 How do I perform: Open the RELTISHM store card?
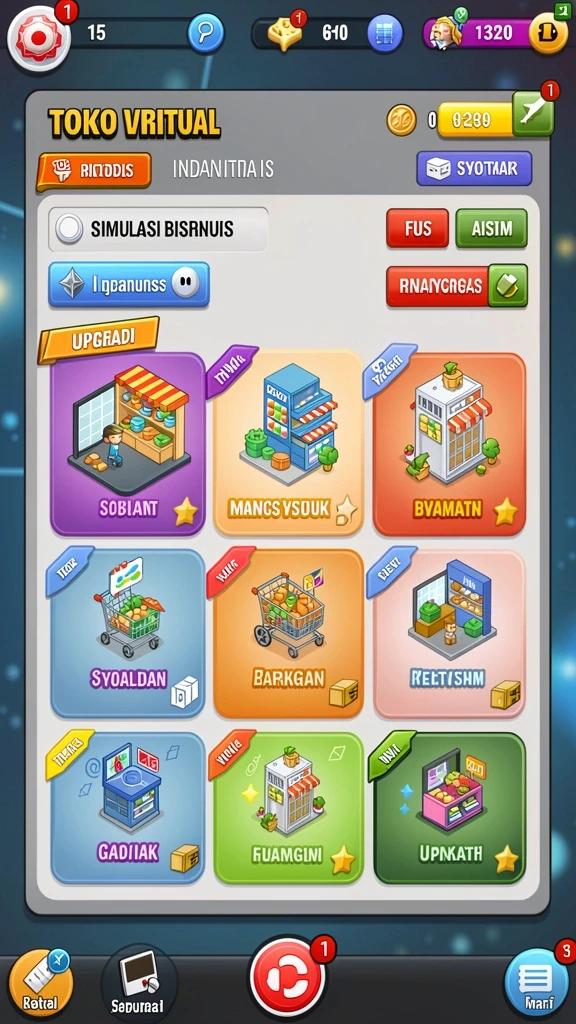[449, 633]
